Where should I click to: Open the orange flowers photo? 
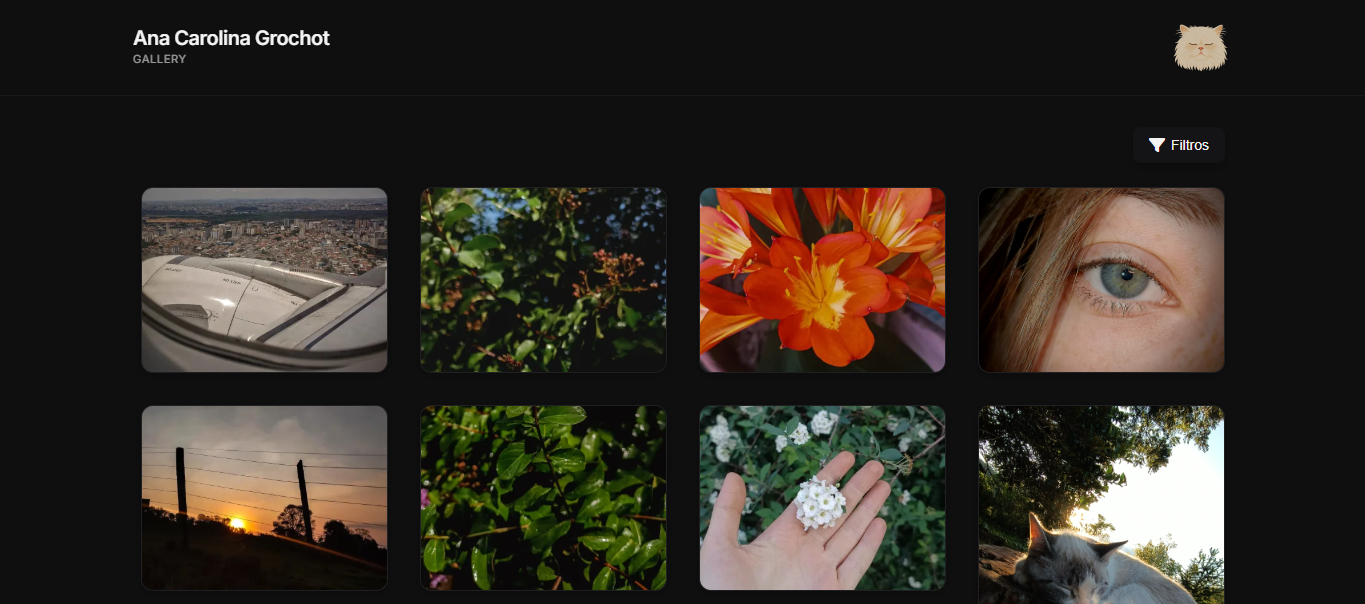click(822, 280)
